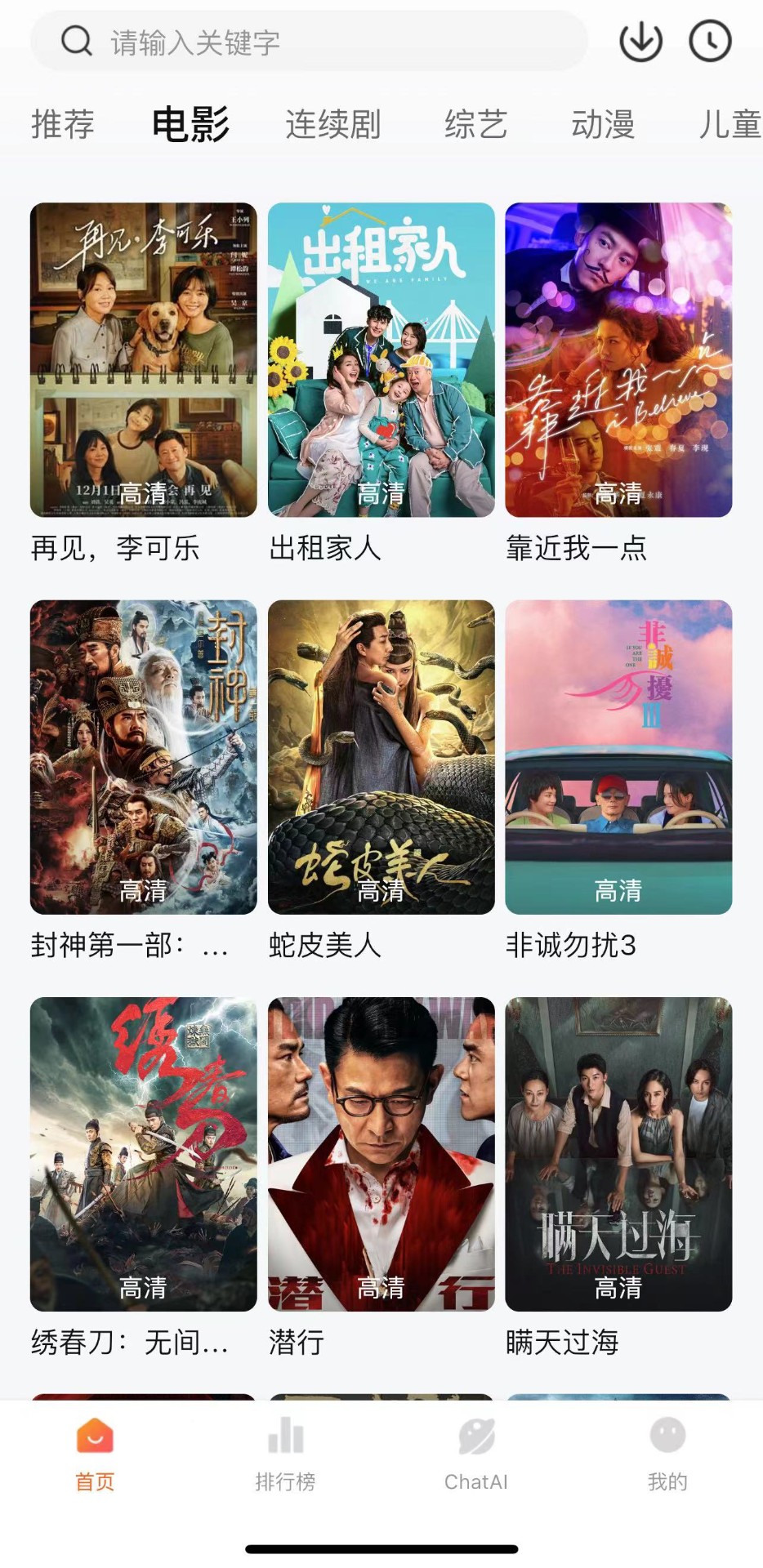Open the 封神第一部 movie card

tap(144, 757)
